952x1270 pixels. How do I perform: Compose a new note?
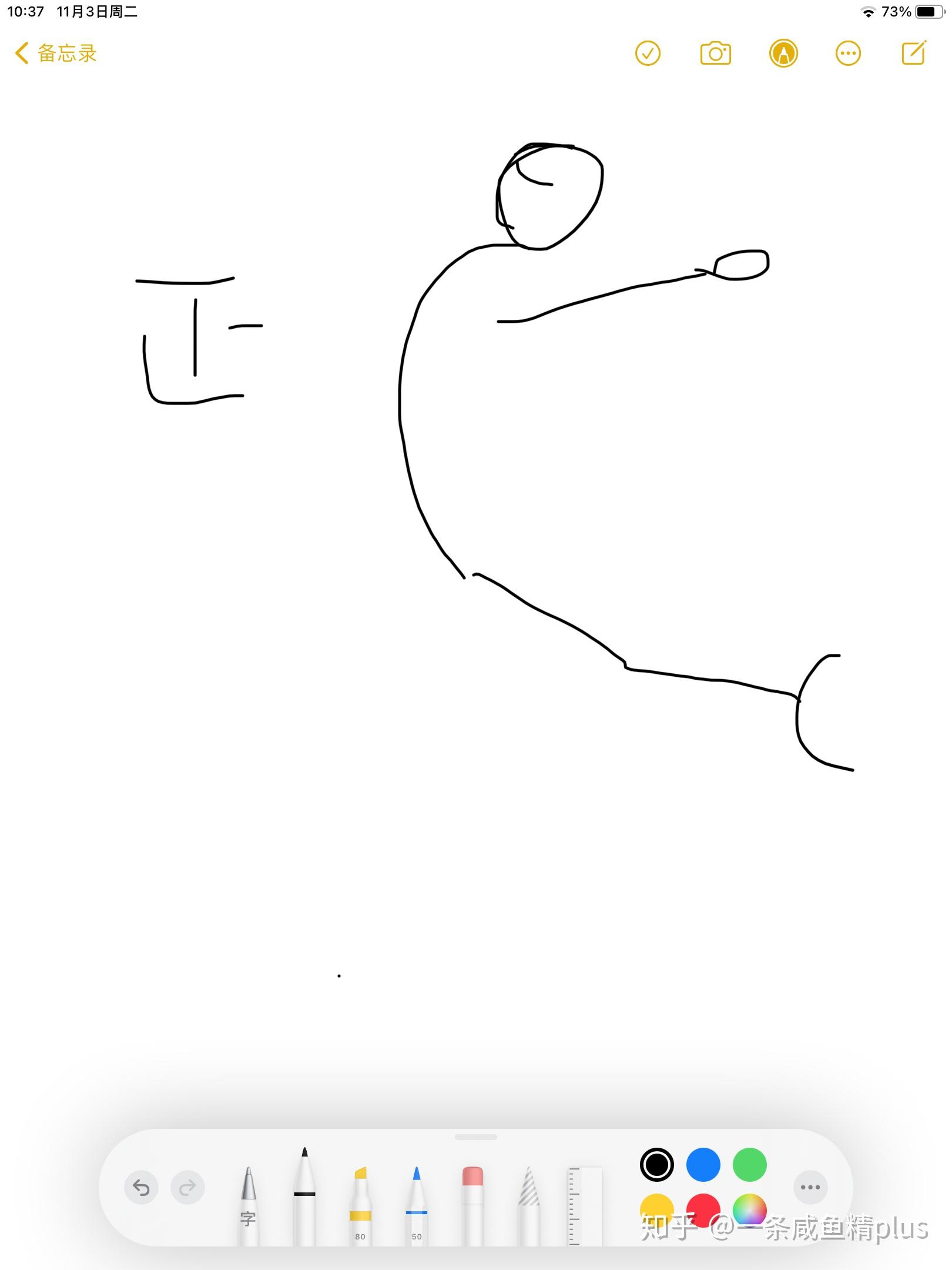(x=914, y=54)
